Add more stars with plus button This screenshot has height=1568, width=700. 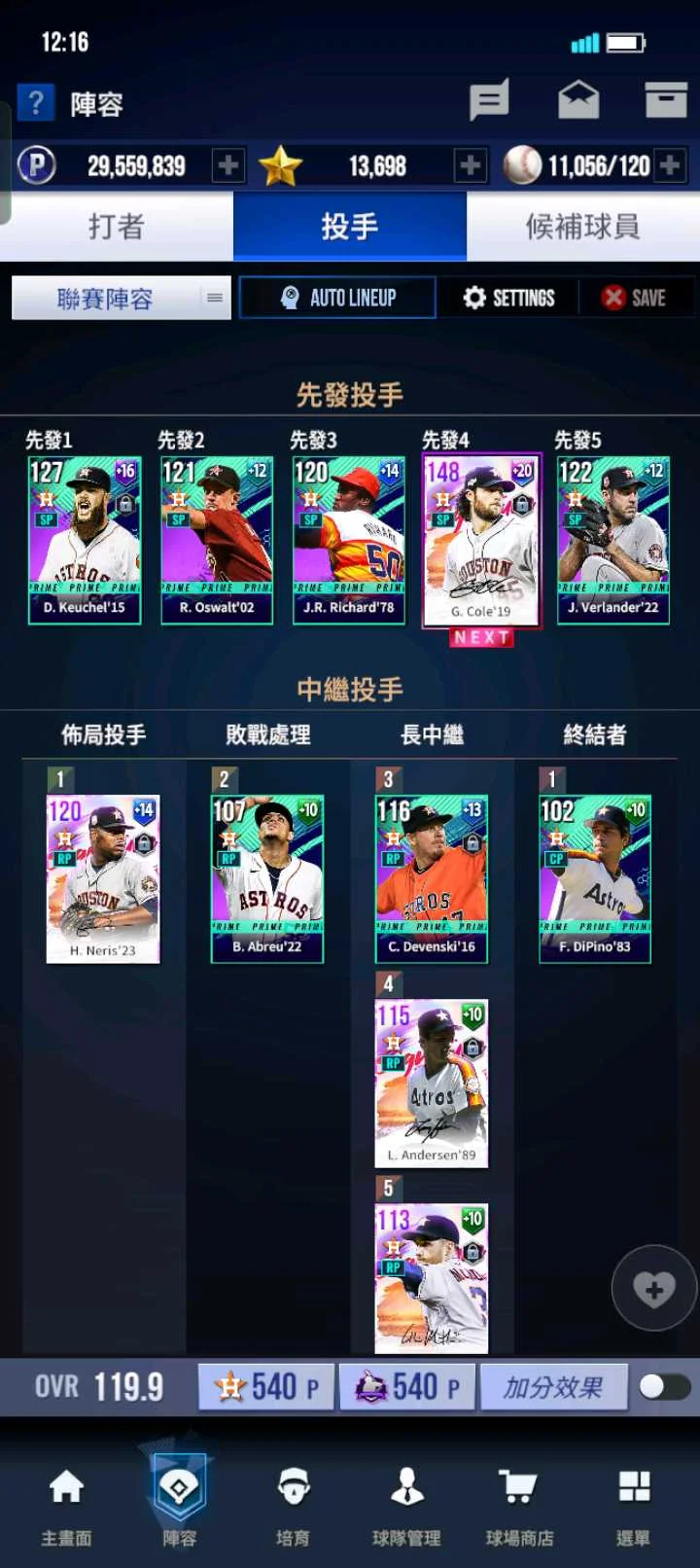point(471,165)
